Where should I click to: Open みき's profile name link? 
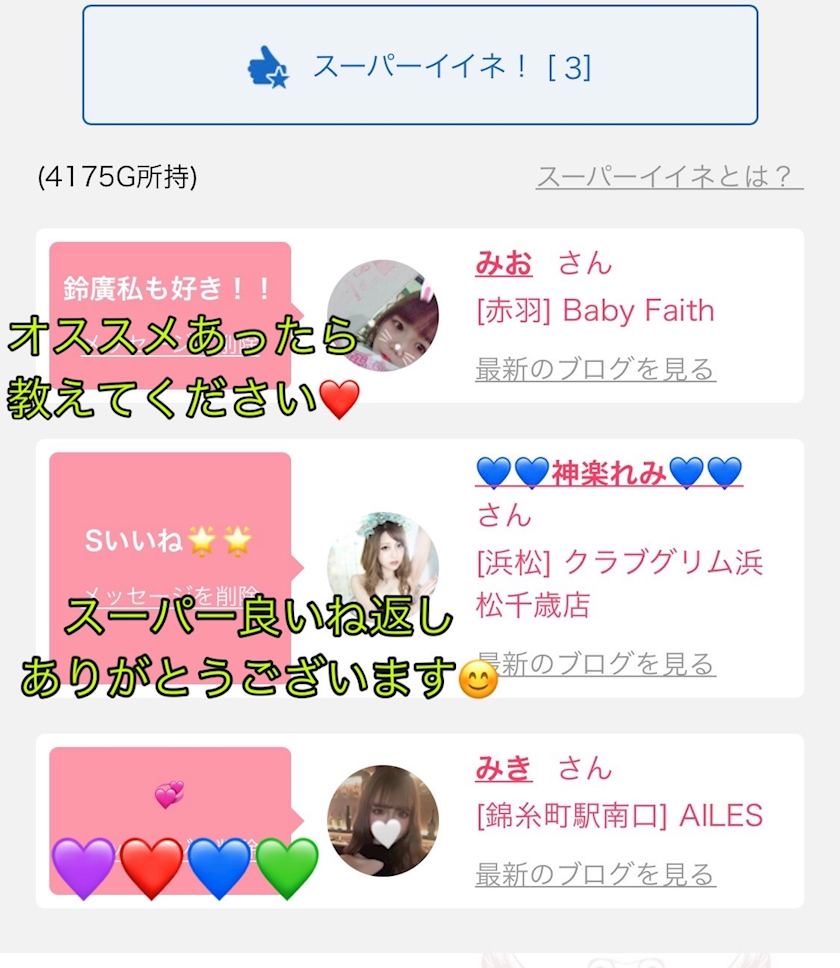coord(504,768)
